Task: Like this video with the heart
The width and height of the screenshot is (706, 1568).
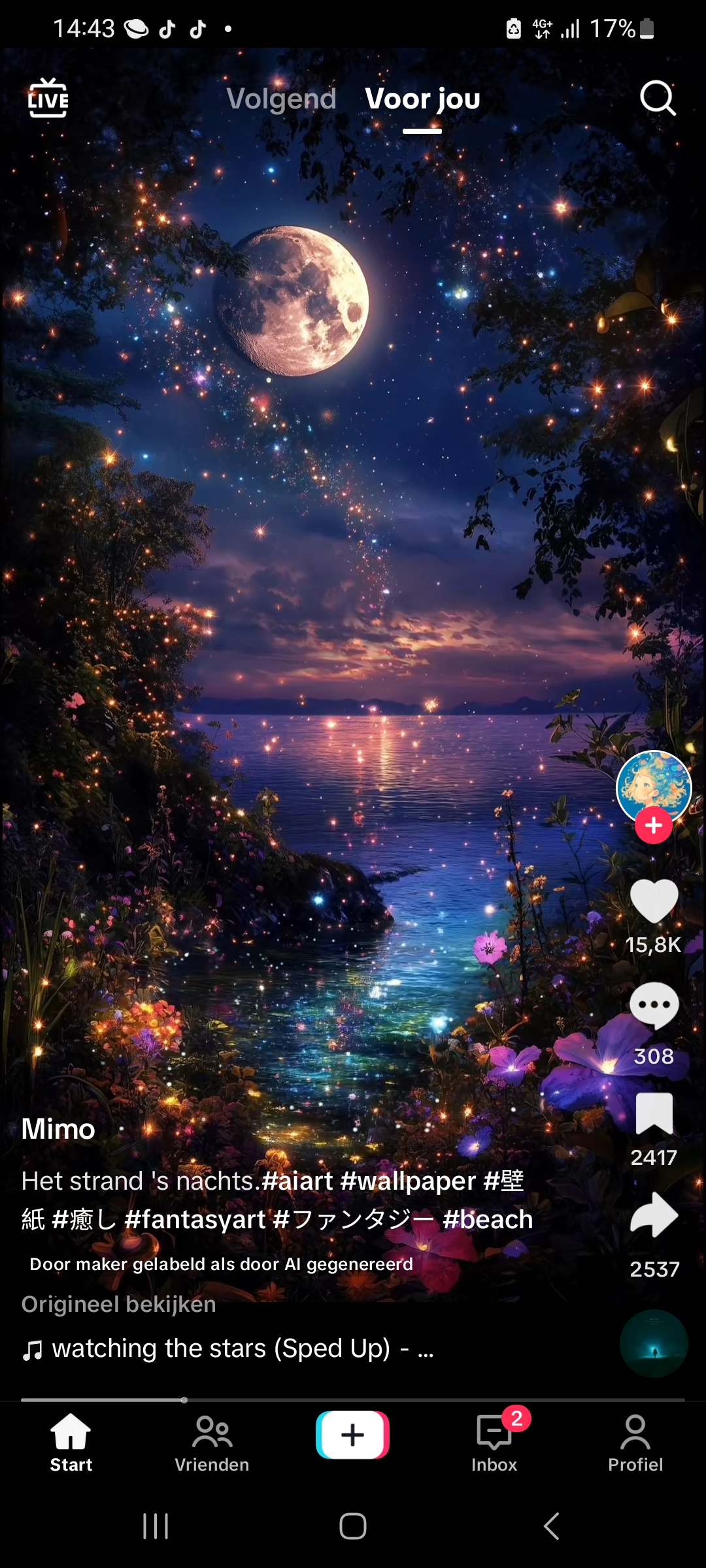Action: [654, 902]
